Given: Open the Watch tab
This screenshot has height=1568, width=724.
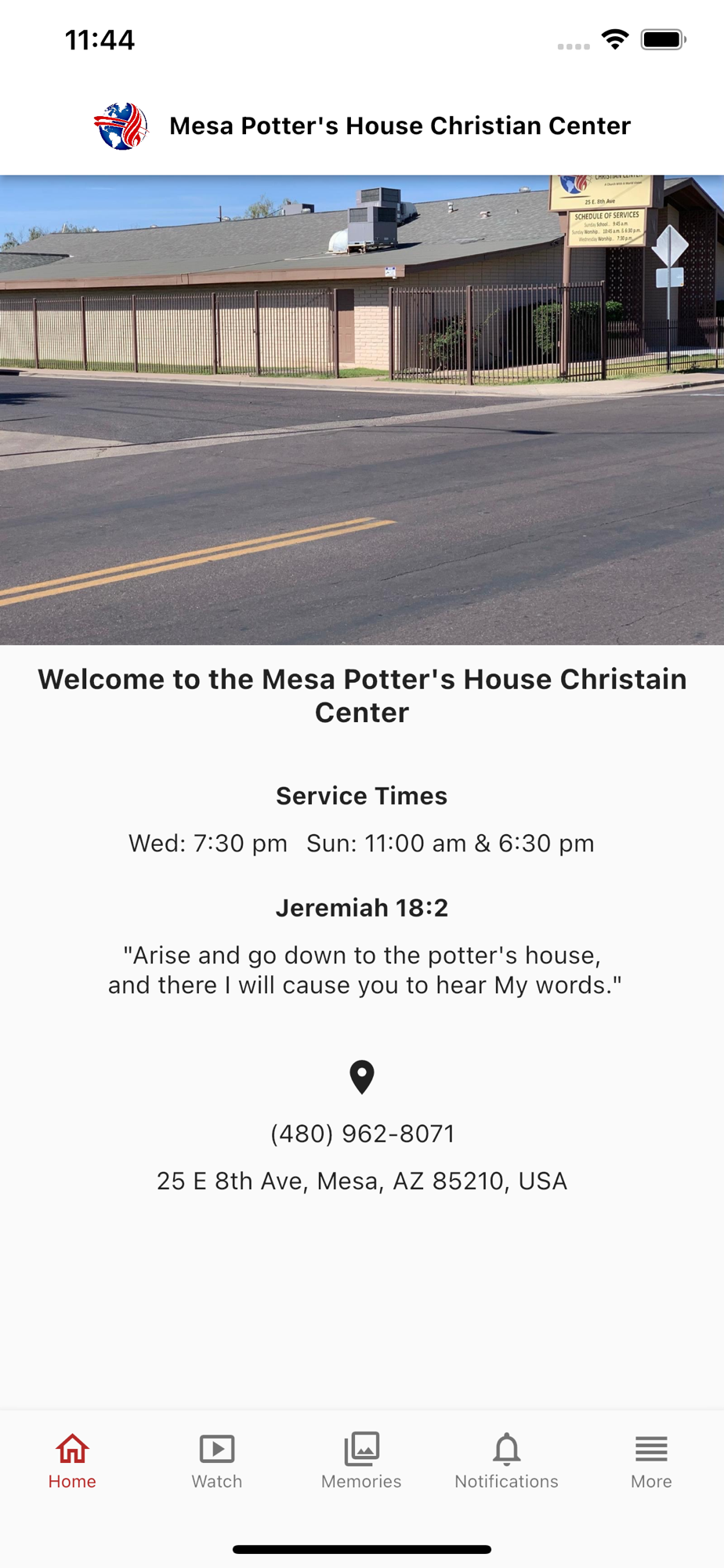Looking at the screenshot, I should pyautogui.click(x=217, y=1461).
